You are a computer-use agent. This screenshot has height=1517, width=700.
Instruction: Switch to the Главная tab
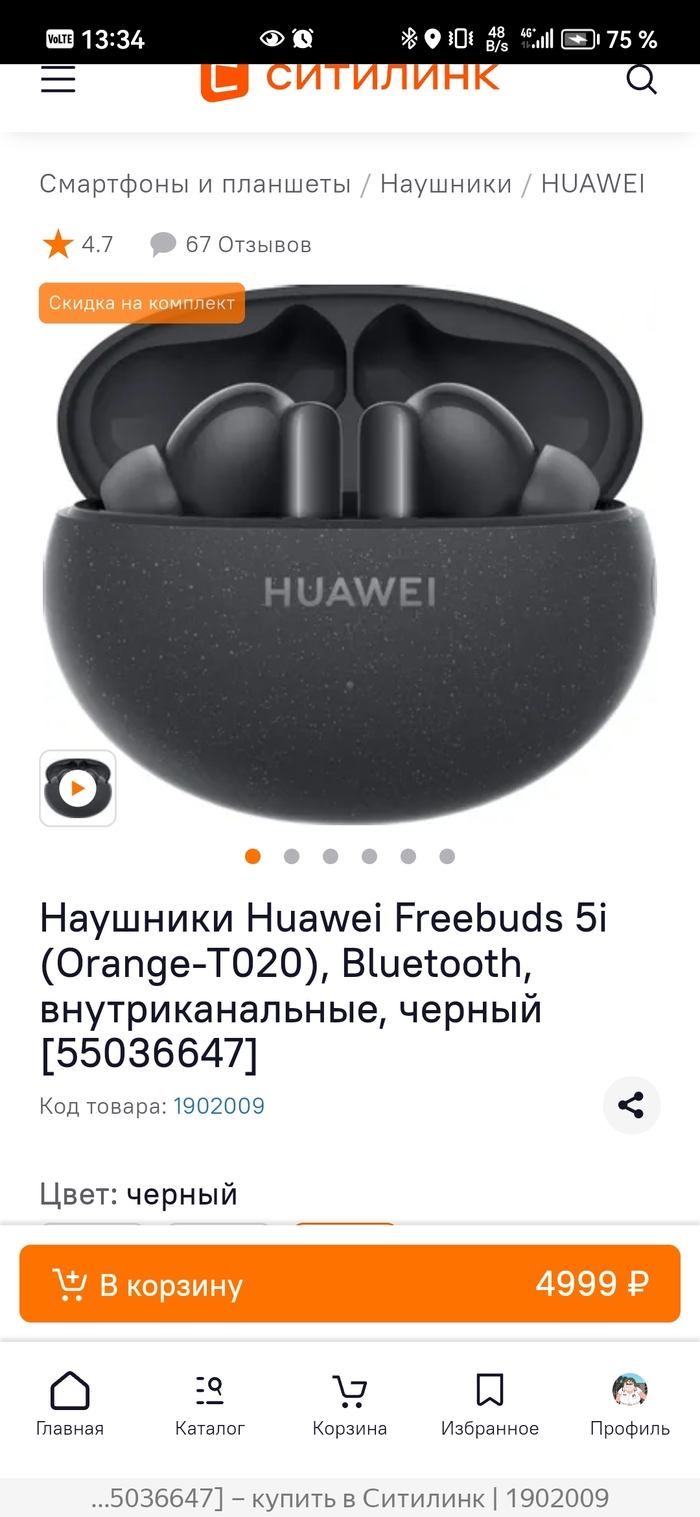point(70,1404)
